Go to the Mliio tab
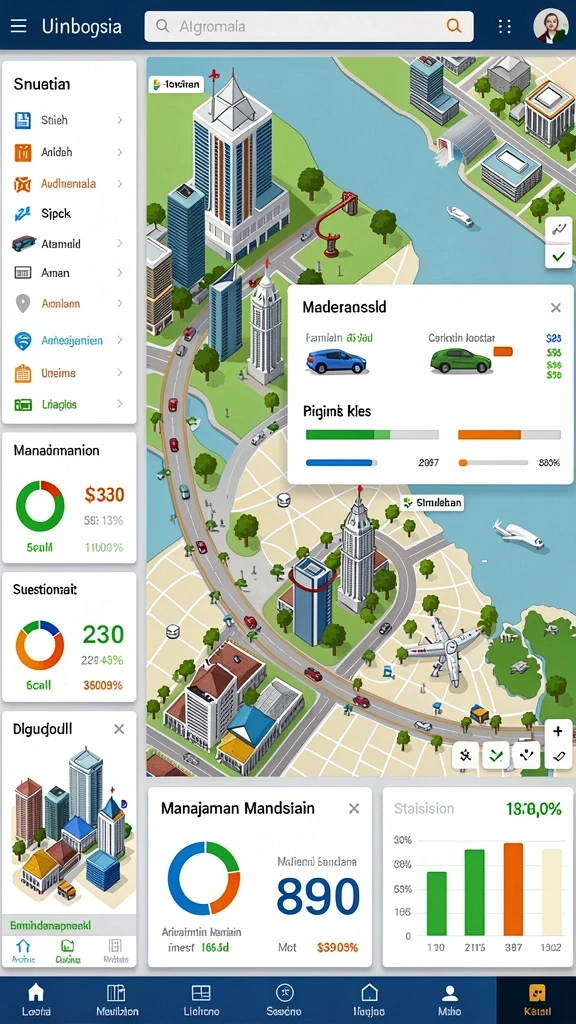This screenshot has height=1024, width=576. 449,1000
